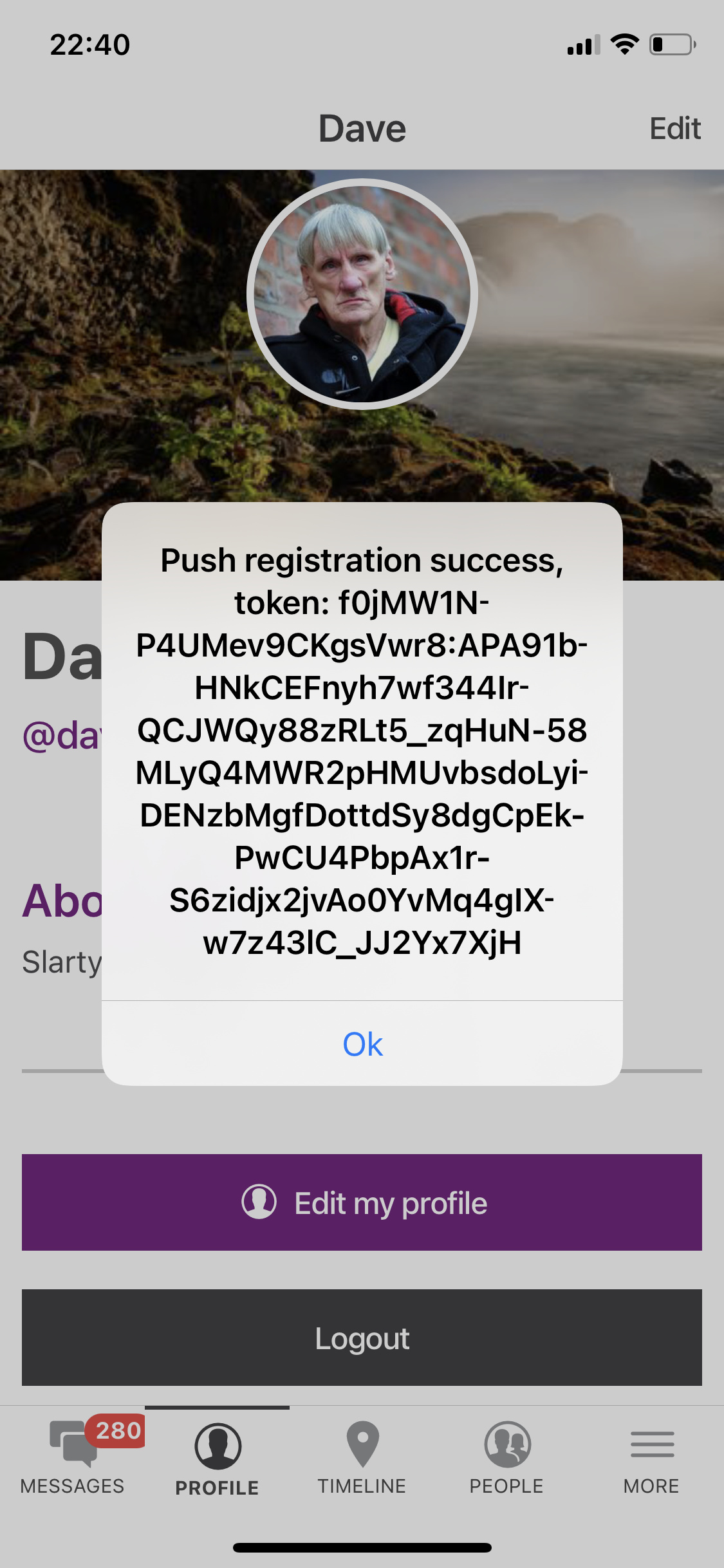
Task: Open the More menu tab
Action: (x=651, y=1457)
